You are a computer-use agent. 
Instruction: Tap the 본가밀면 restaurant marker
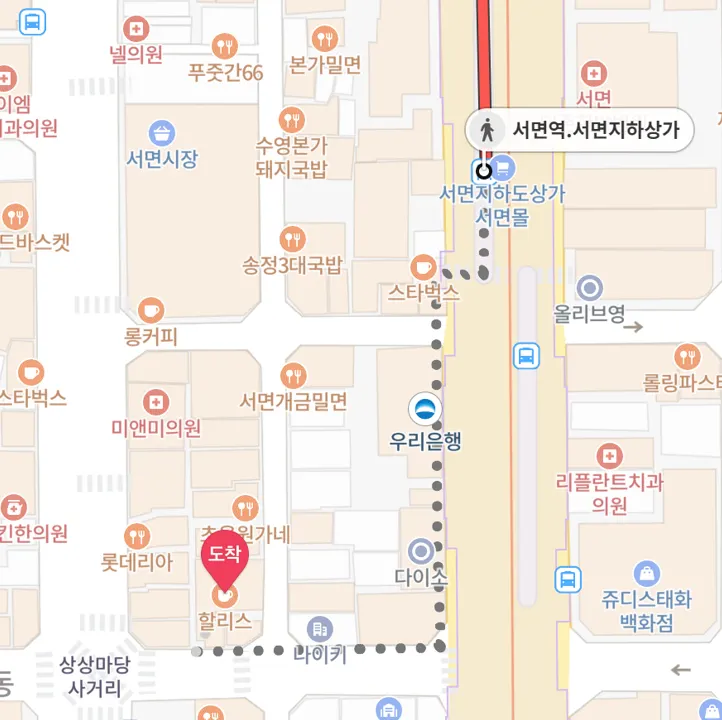click(x=325, y=39)
